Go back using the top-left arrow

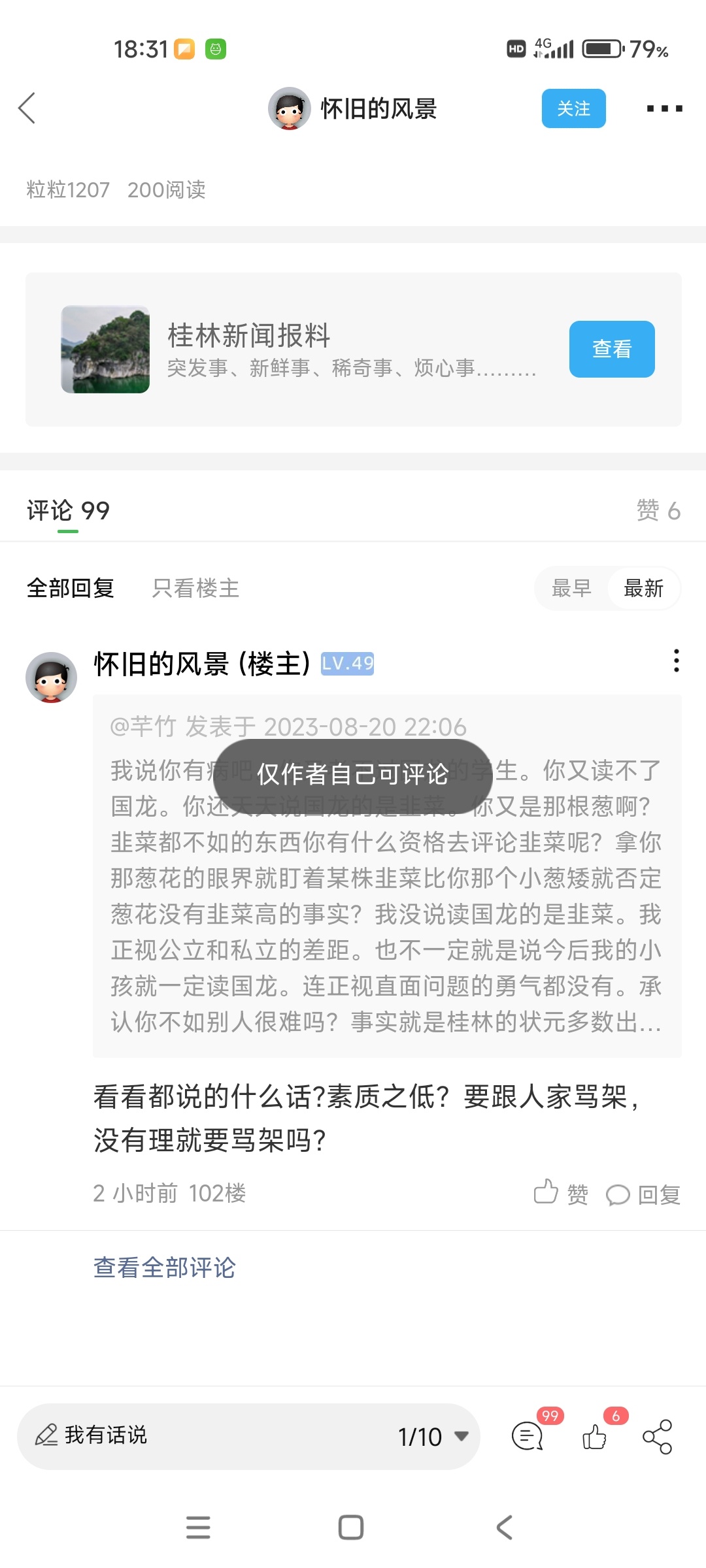(x=27, y=108)
